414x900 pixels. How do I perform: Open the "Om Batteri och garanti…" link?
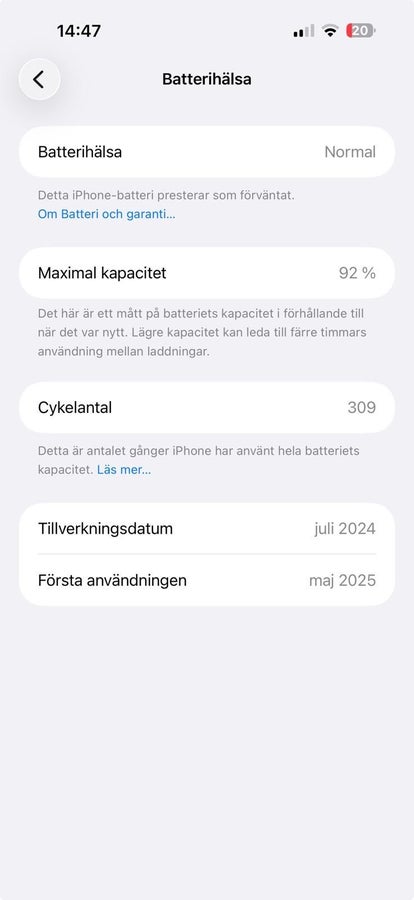[x=107, y=214]
